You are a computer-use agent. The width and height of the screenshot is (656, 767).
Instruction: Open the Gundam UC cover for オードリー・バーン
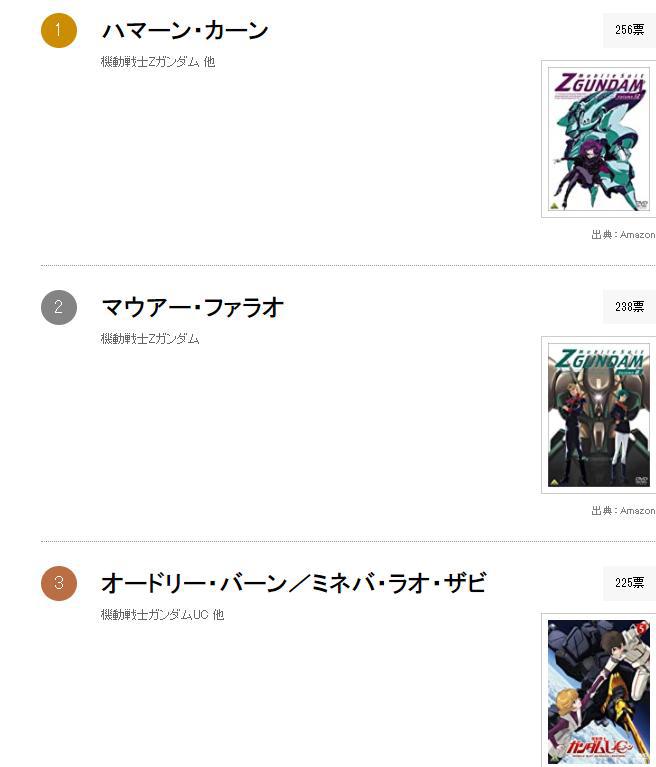599,691
